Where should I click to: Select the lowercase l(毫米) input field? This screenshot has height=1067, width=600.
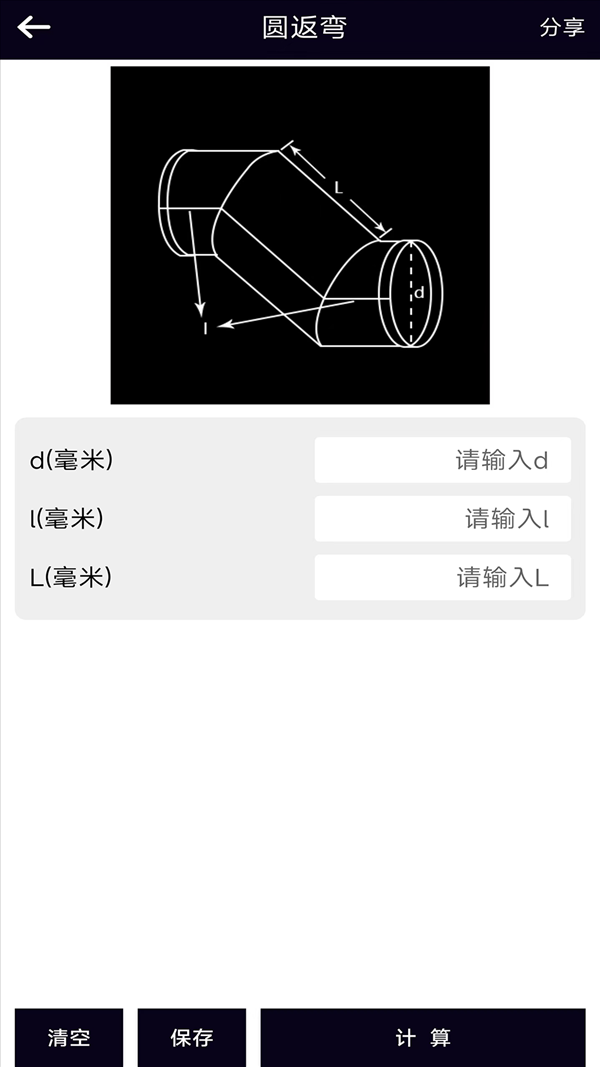coord(442,519)
